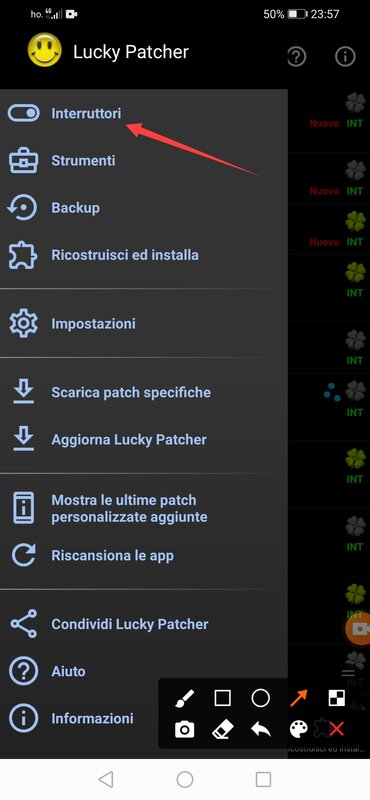Viewport: 370px width, 800px height.
Task: Select Ricostruisci ed installa
Action: click(143, 255)
